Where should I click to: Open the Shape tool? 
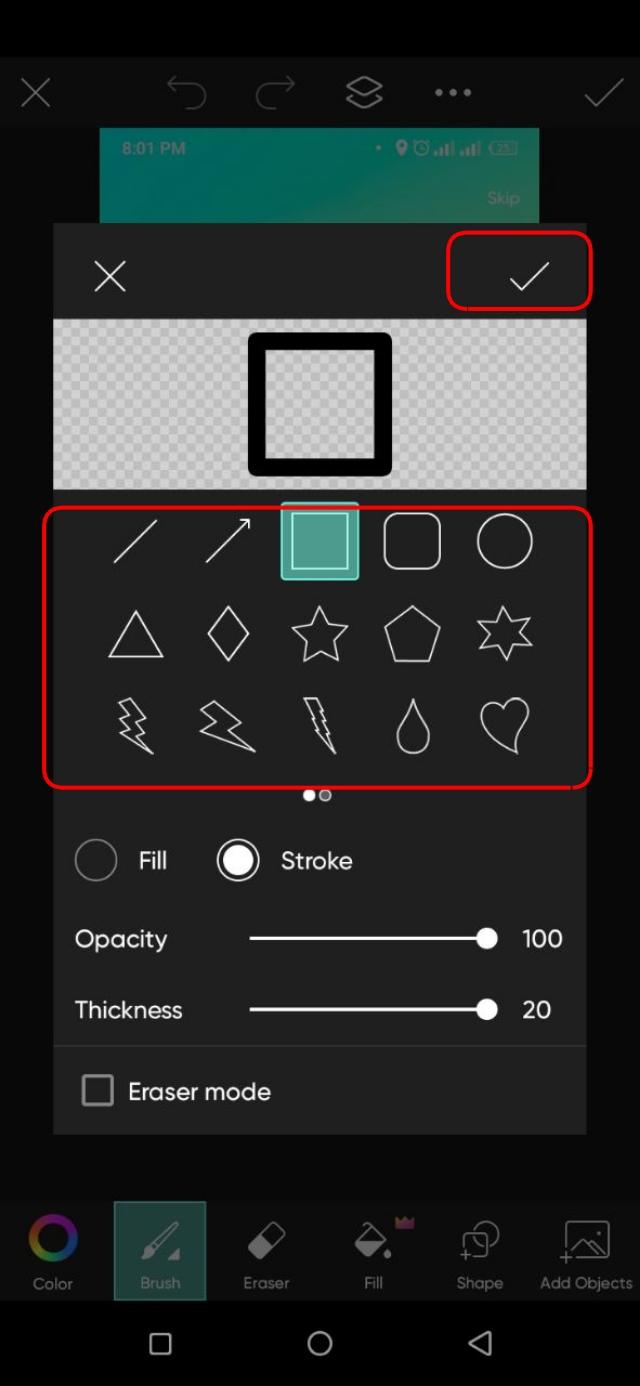click(480, 1250)
